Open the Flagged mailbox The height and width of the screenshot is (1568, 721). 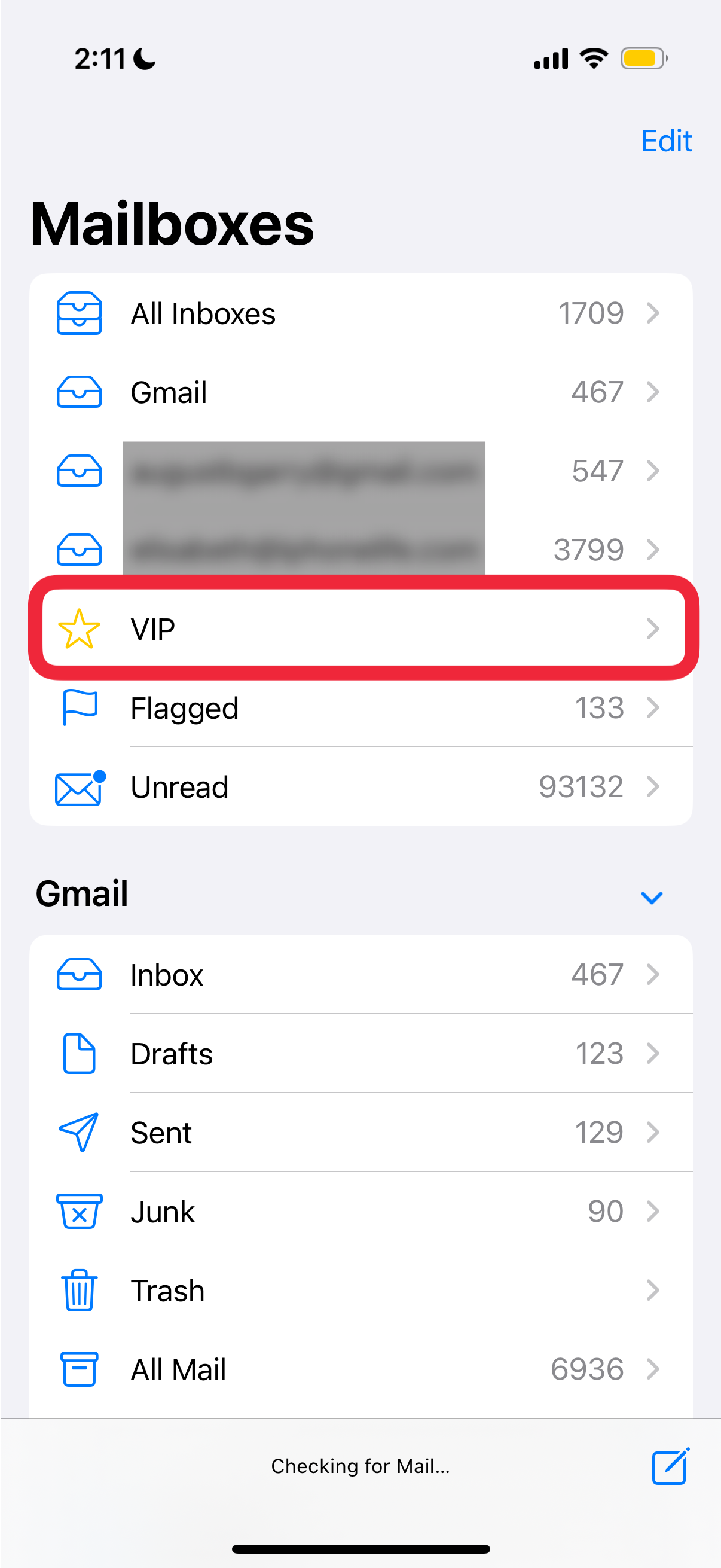(360, 708)
